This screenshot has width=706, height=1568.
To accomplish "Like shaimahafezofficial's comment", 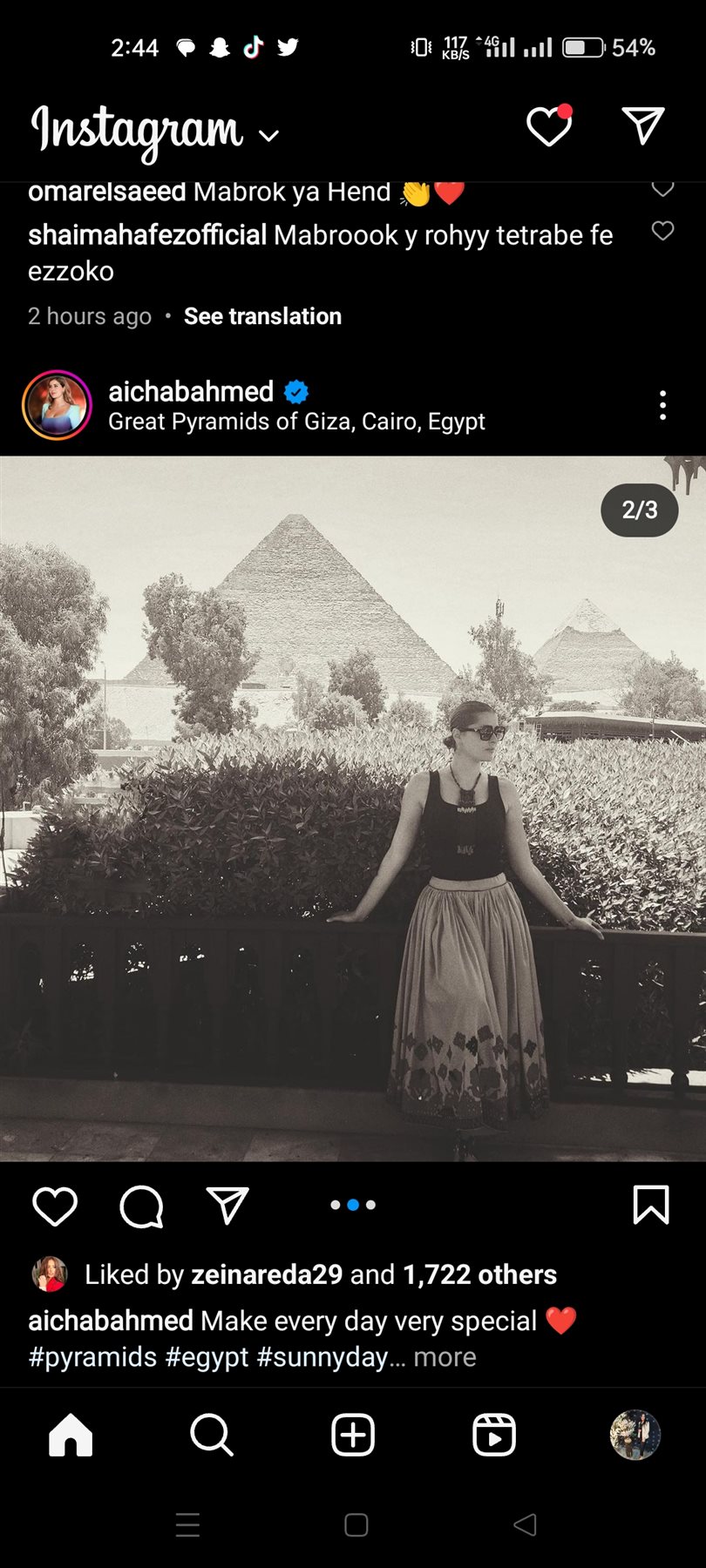I will point(662,231).
